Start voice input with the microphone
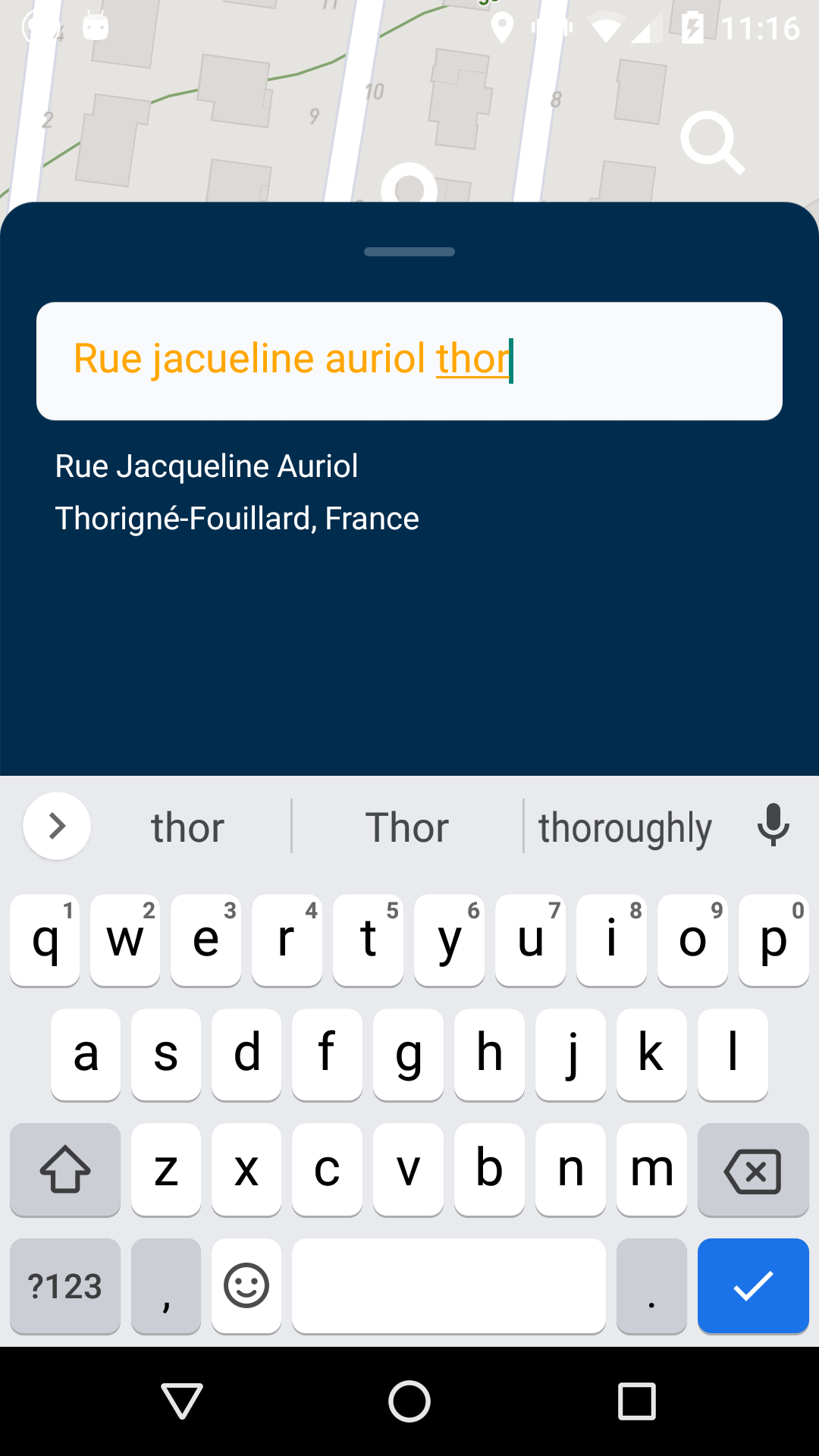This screenshot has height=1456, width=819. tap(773, 825)
